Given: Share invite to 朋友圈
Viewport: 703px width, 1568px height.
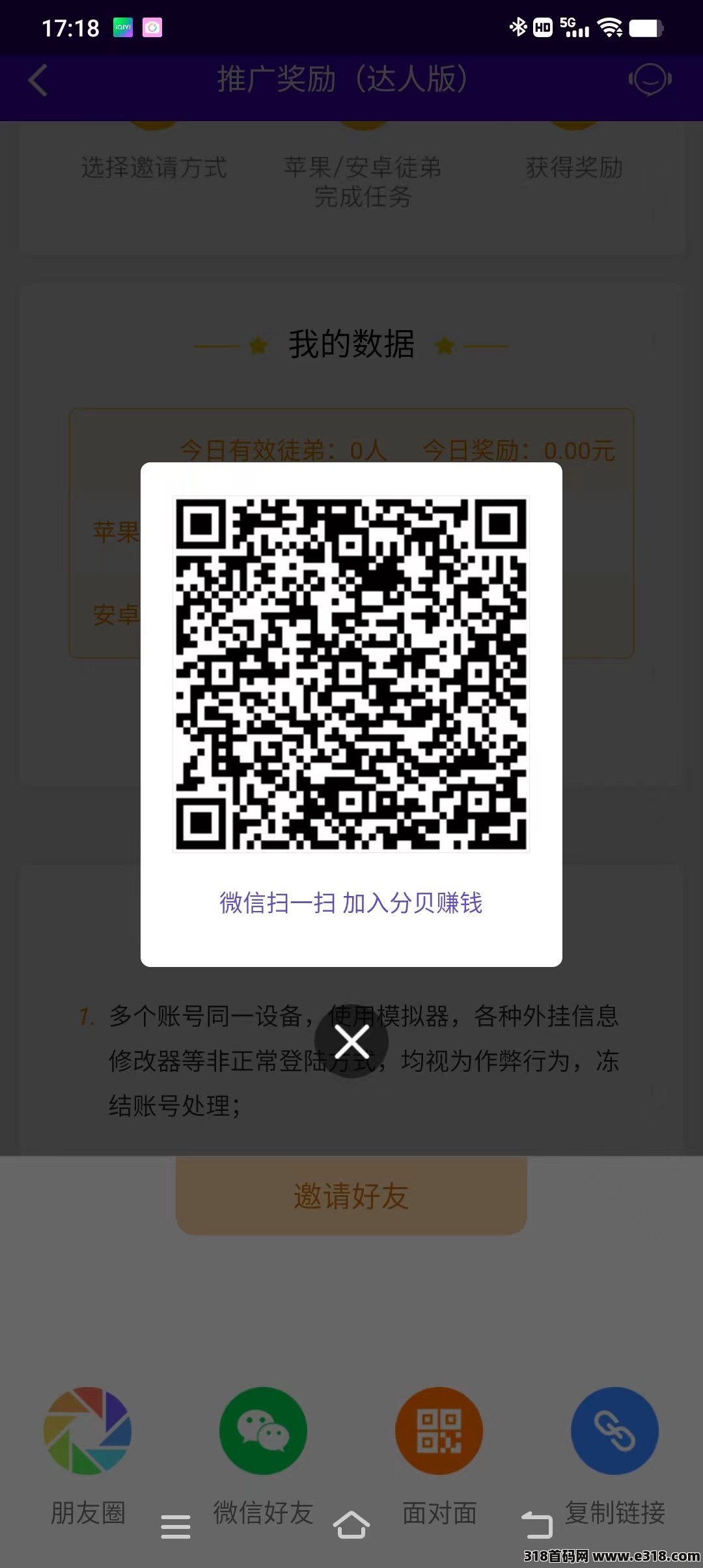Looking at the screenshot, I should 88,1431.
